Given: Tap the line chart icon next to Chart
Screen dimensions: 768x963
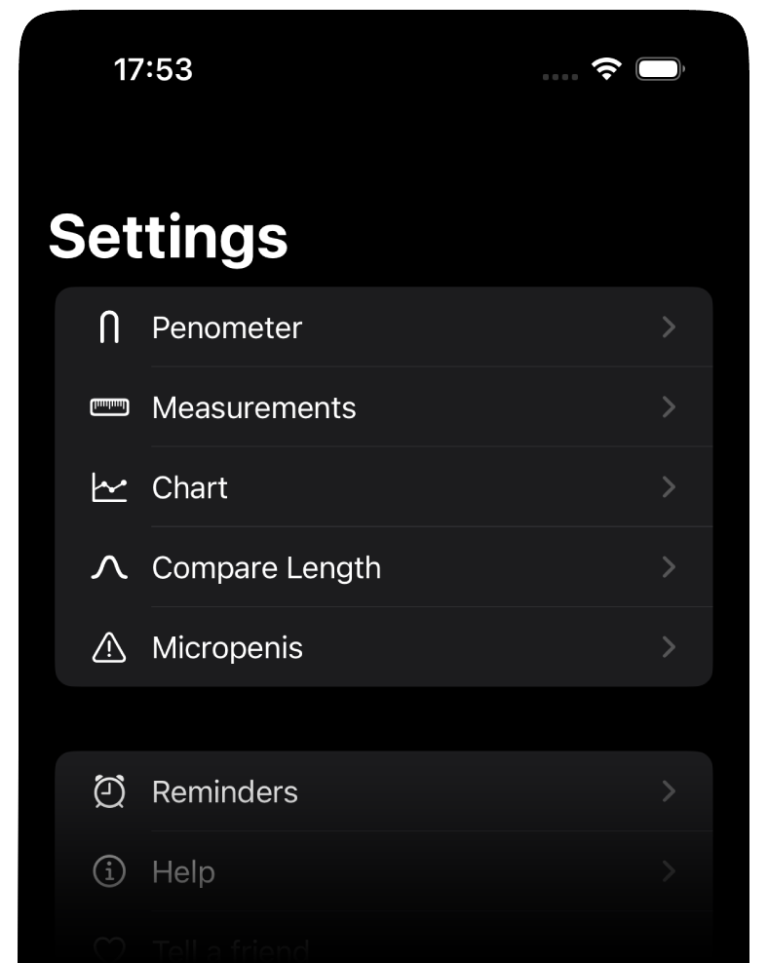Looking at the screenshot, I should click(x=110, y=487).
